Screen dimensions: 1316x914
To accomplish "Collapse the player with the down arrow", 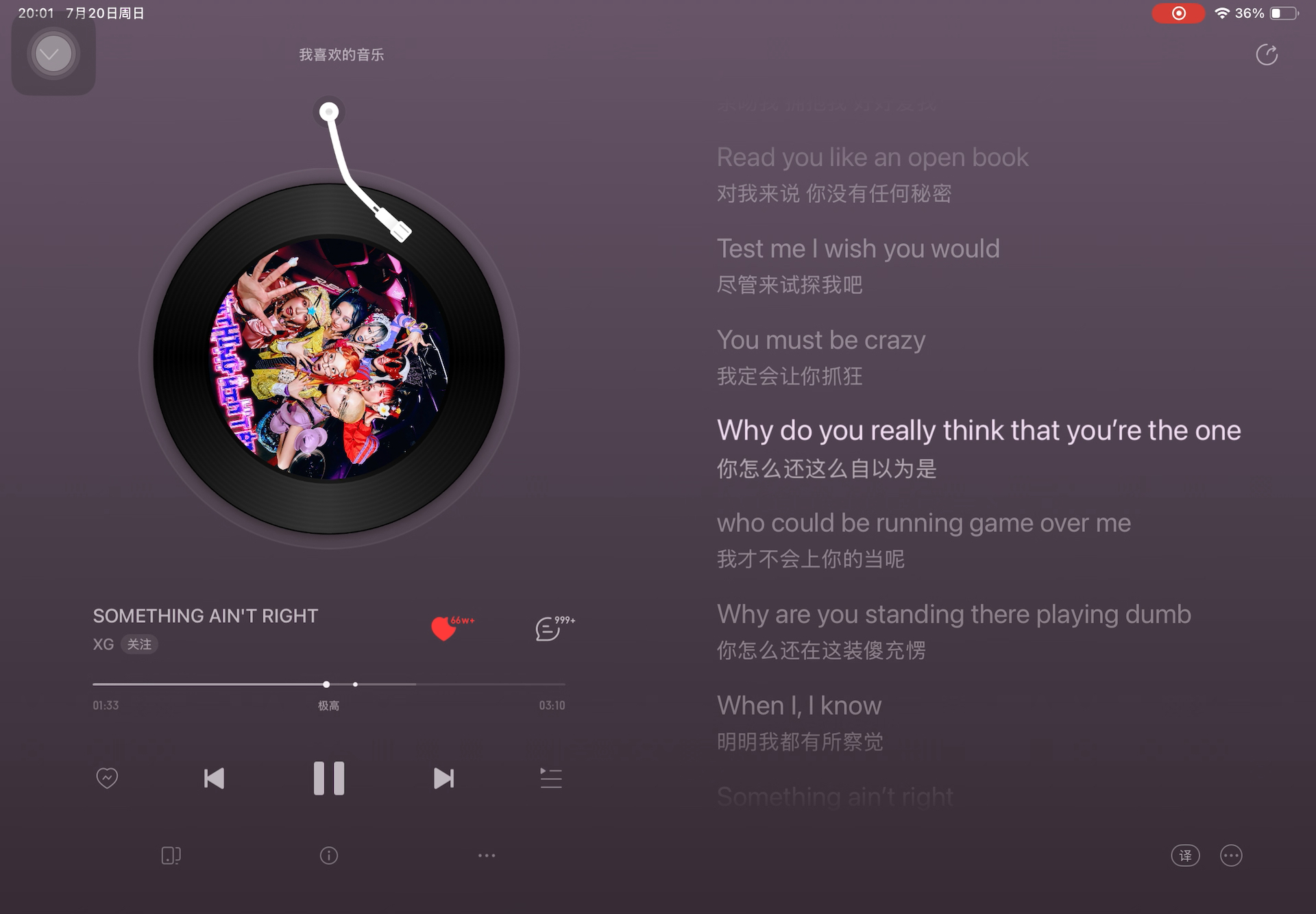I will pyautogui.click(x=53, y=54).
